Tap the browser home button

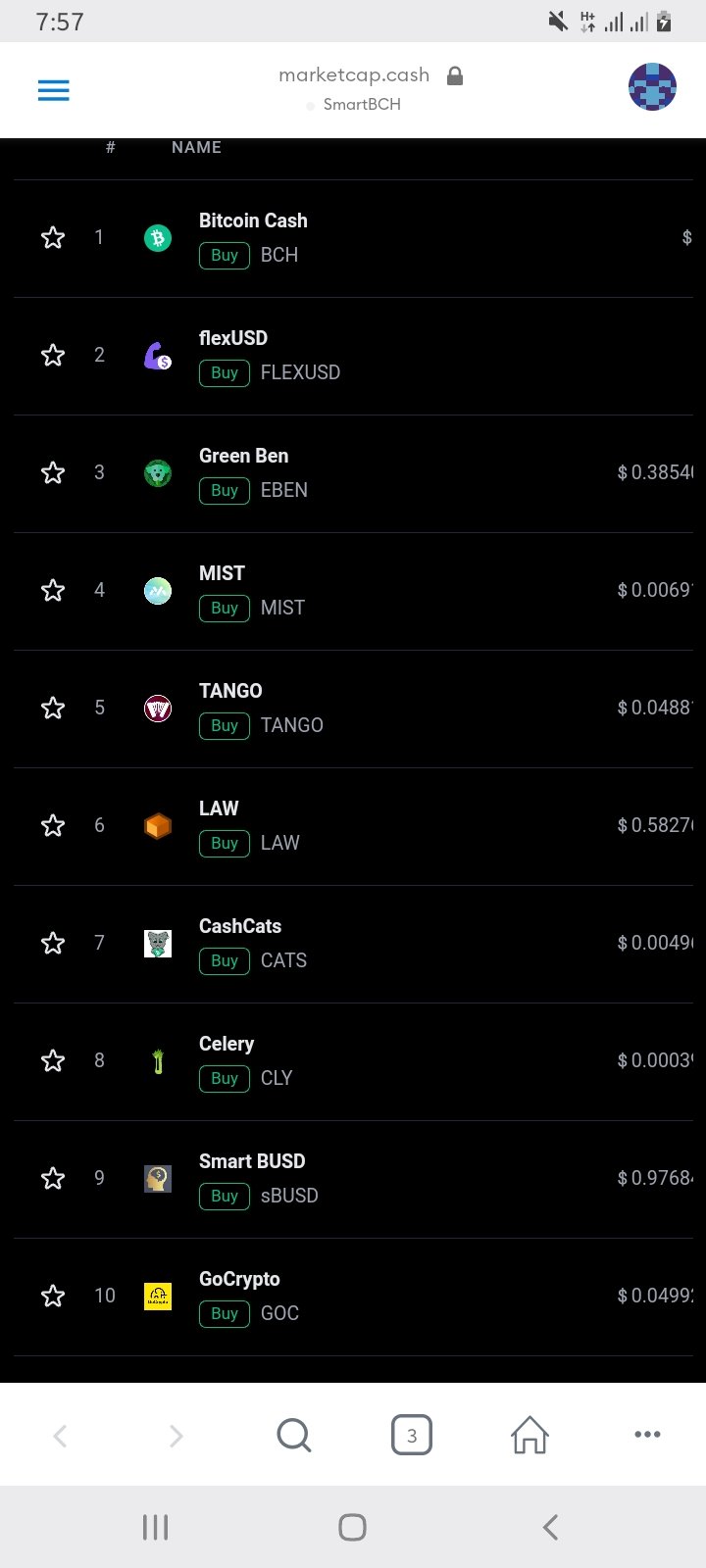(529, 1435)
